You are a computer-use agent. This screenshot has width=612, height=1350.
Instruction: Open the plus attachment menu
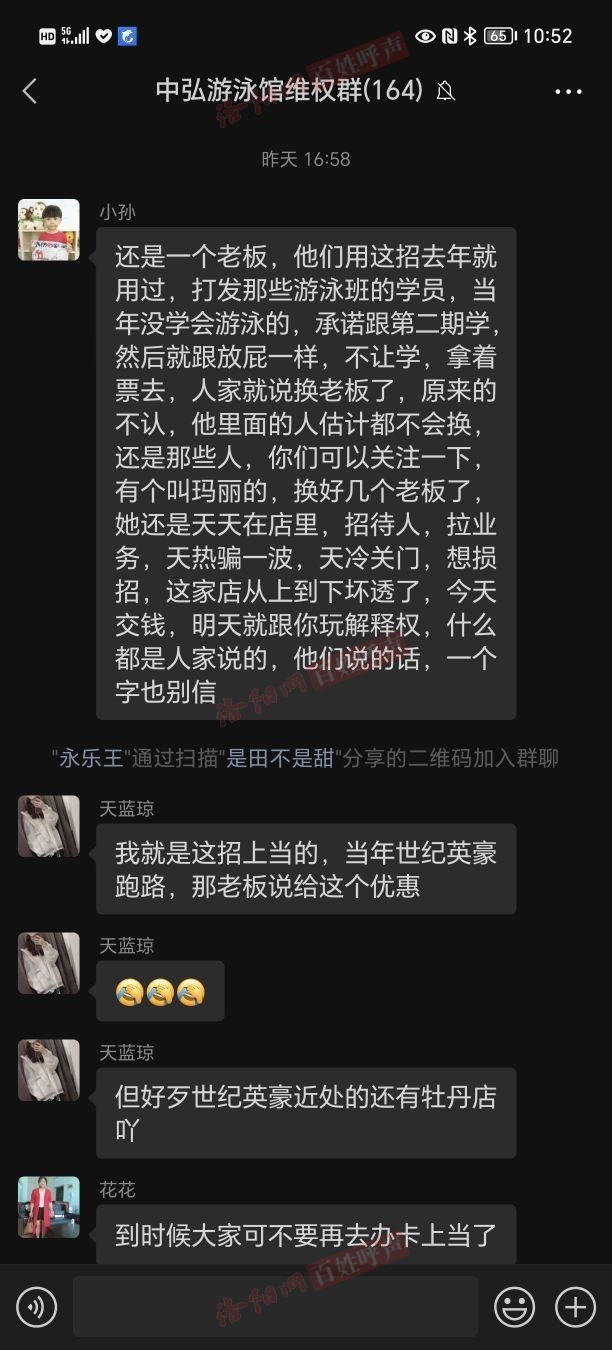tap(575, 1306)
